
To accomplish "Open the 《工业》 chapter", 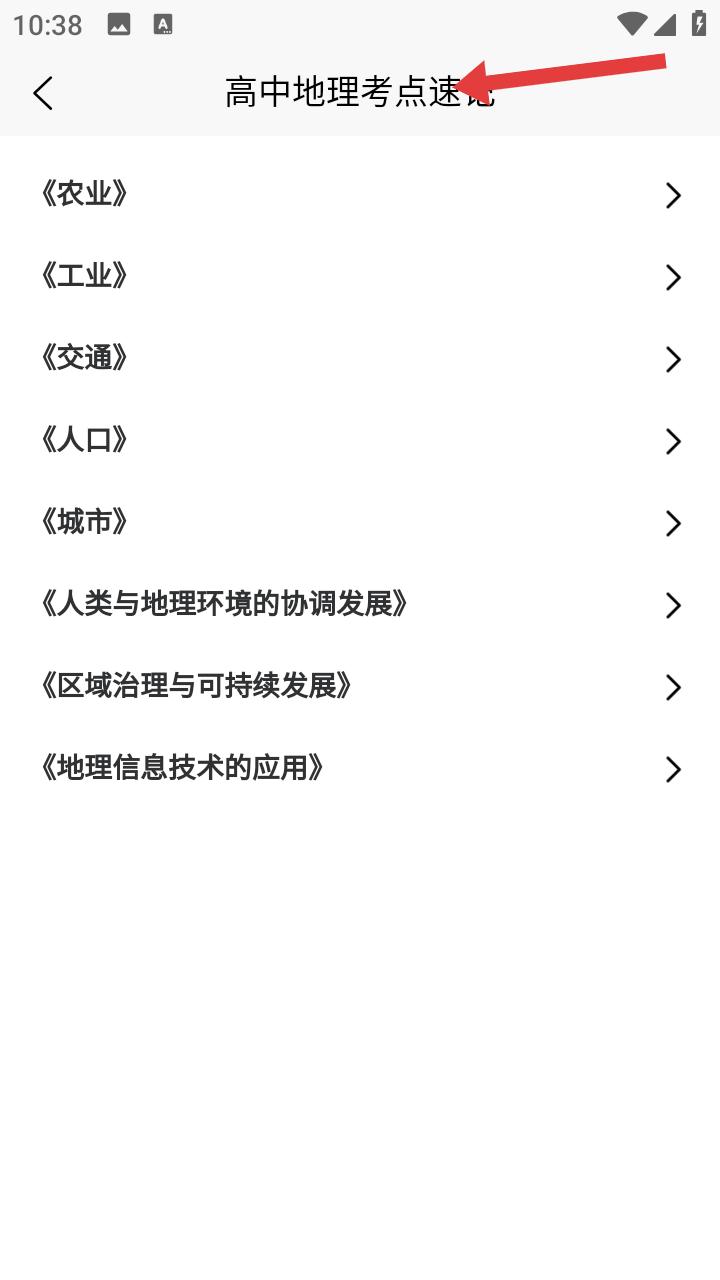I will pyautogui.click(x=360, y=277).
